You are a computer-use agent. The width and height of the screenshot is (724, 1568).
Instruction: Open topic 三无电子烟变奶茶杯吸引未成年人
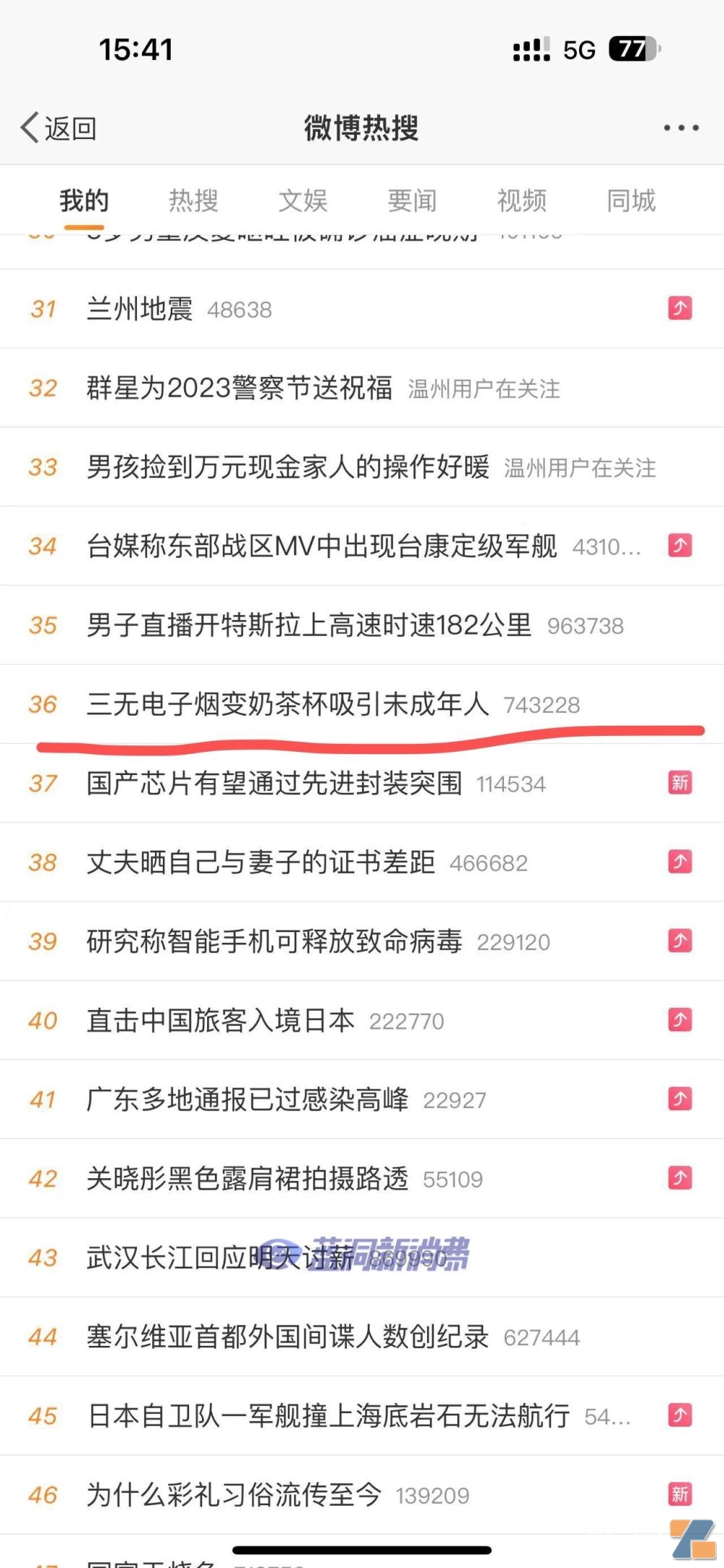pyautogui.click(x=290, y=705)
